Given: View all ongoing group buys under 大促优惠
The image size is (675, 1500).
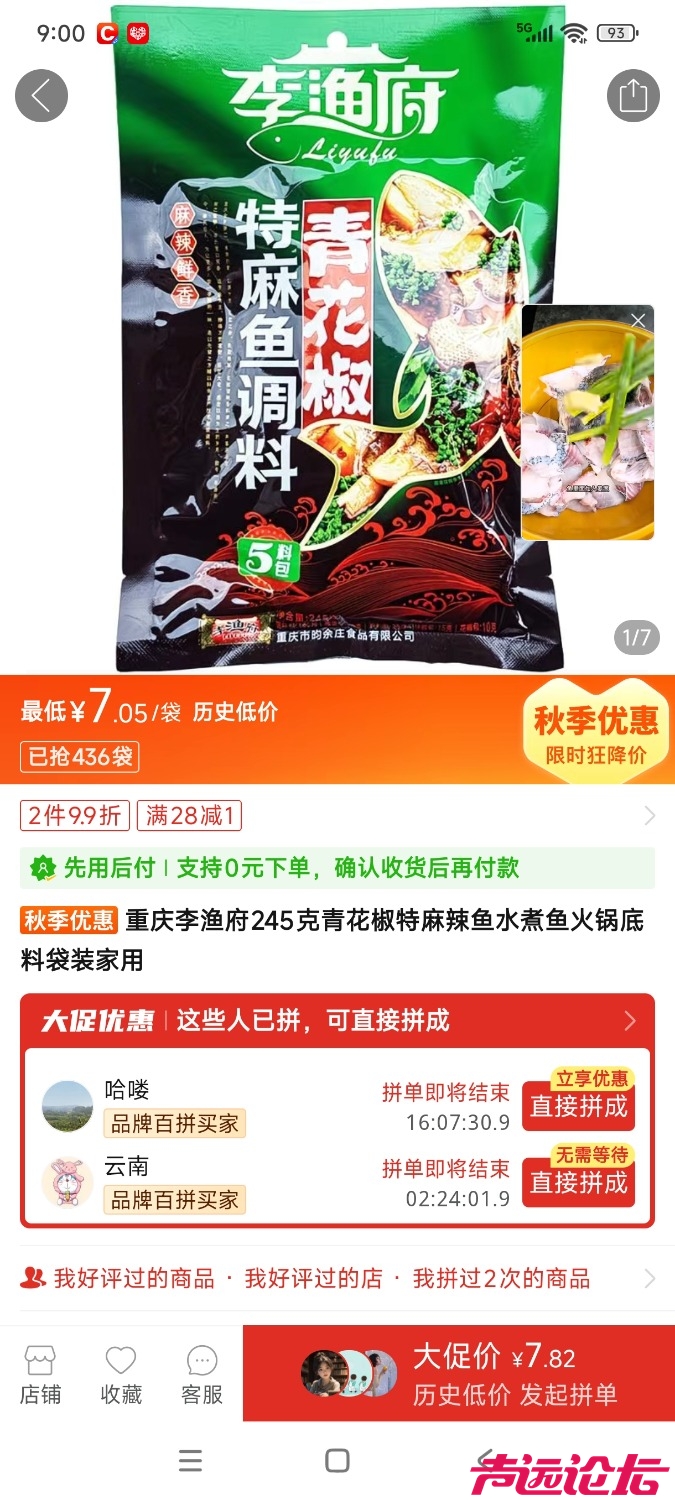Looking at the screenshot, I should (629, 1021).
